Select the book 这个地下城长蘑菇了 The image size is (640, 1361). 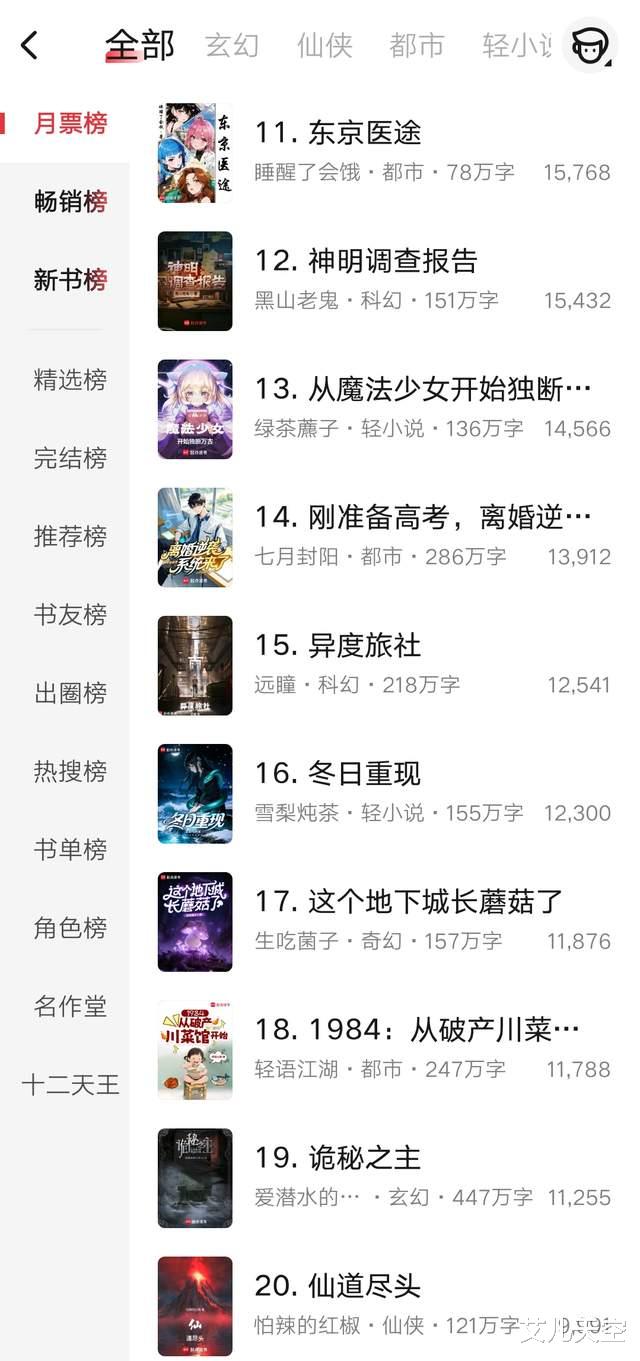tap(408, 901)
